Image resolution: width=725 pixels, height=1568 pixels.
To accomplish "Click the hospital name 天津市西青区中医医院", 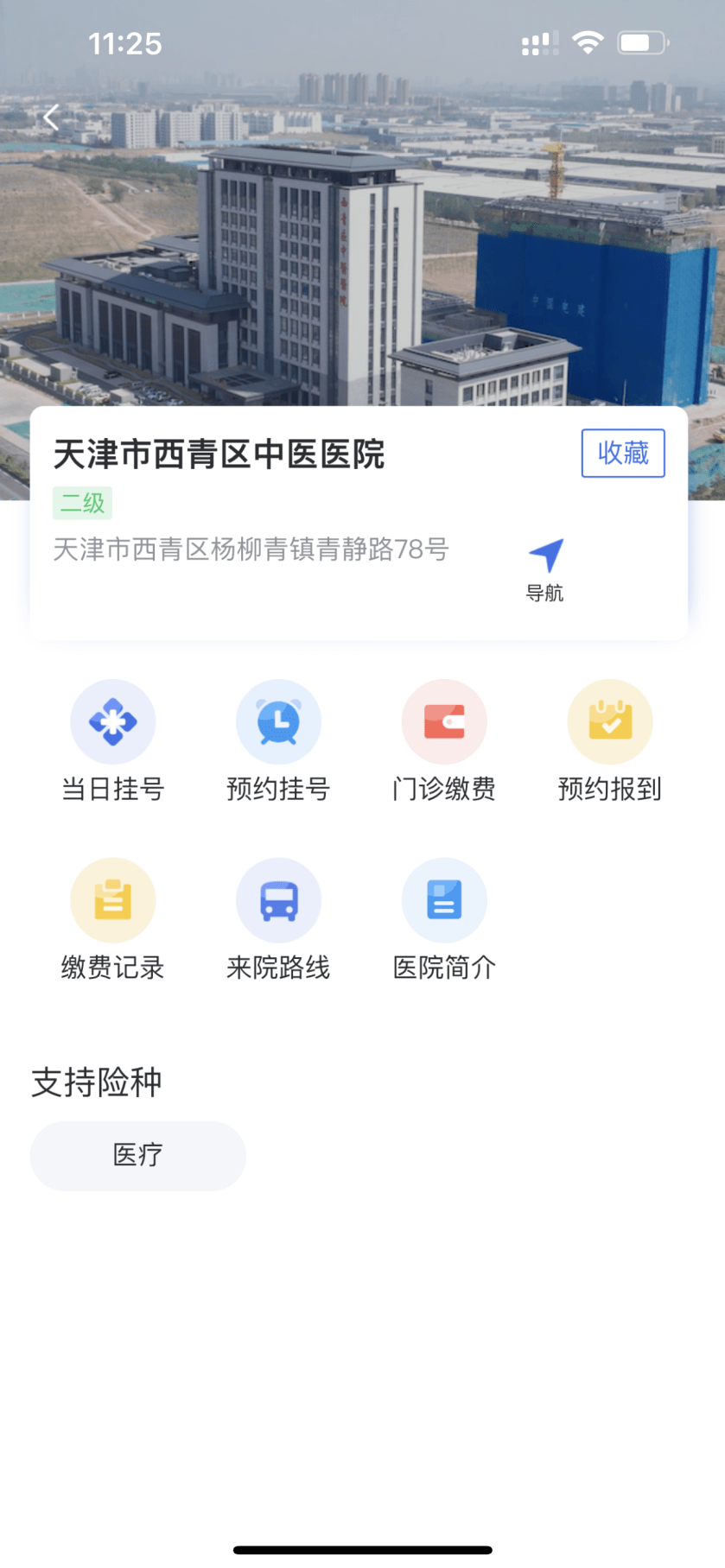I will coord(220,453).
